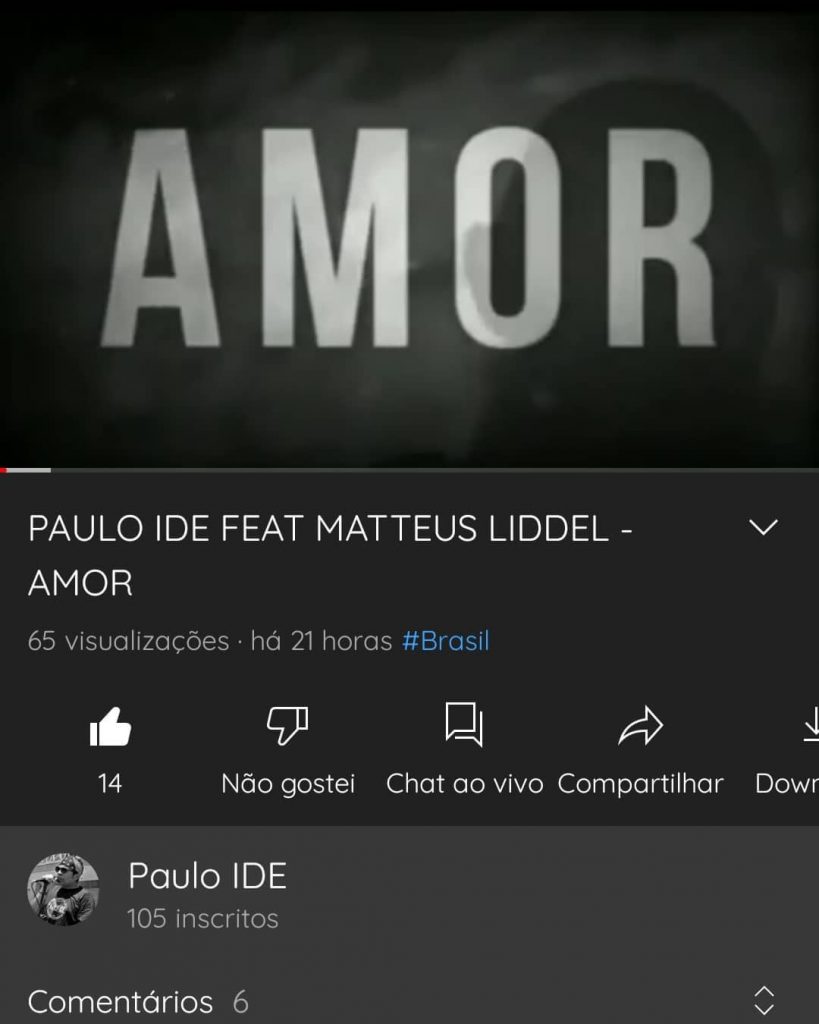Expand the video description chevron
819x1024 pixels.
point(763,528)
